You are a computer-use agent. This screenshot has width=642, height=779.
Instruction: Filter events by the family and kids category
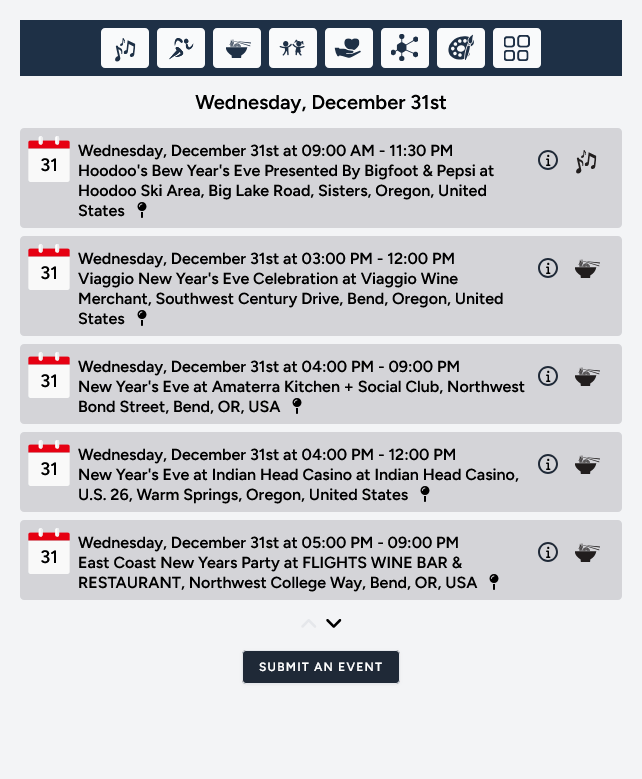pos(293,48)
